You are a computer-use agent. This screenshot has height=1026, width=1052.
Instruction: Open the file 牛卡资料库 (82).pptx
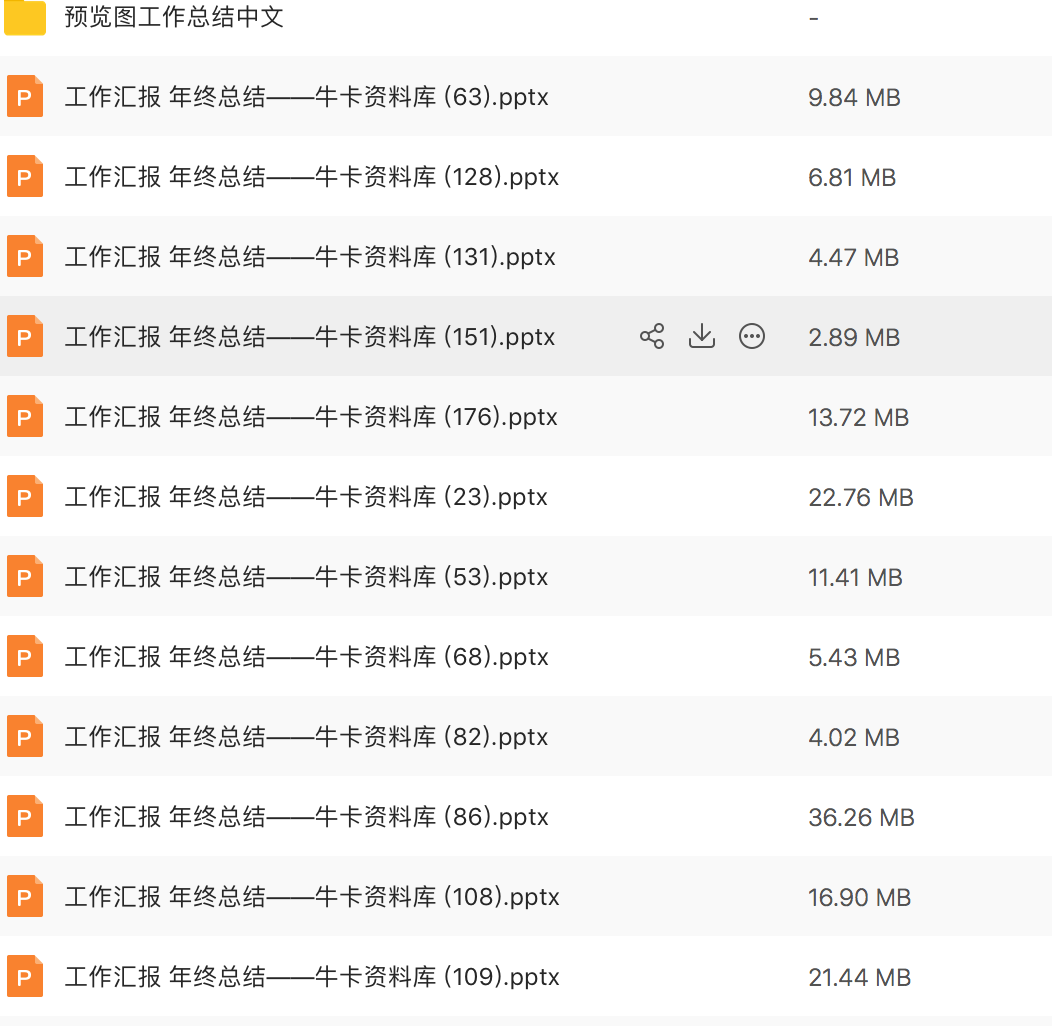pyautogui.click(x=306, y=737)
